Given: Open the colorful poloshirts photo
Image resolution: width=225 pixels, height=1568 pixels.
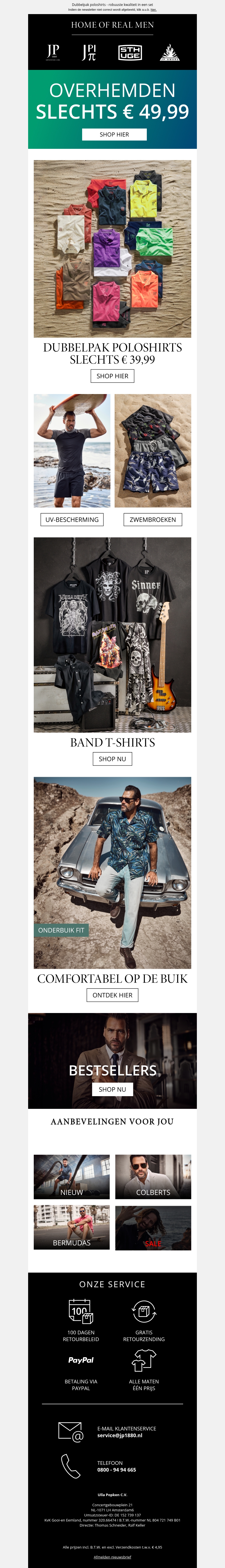Looking at the screenshot, I should tap(112, 248).
